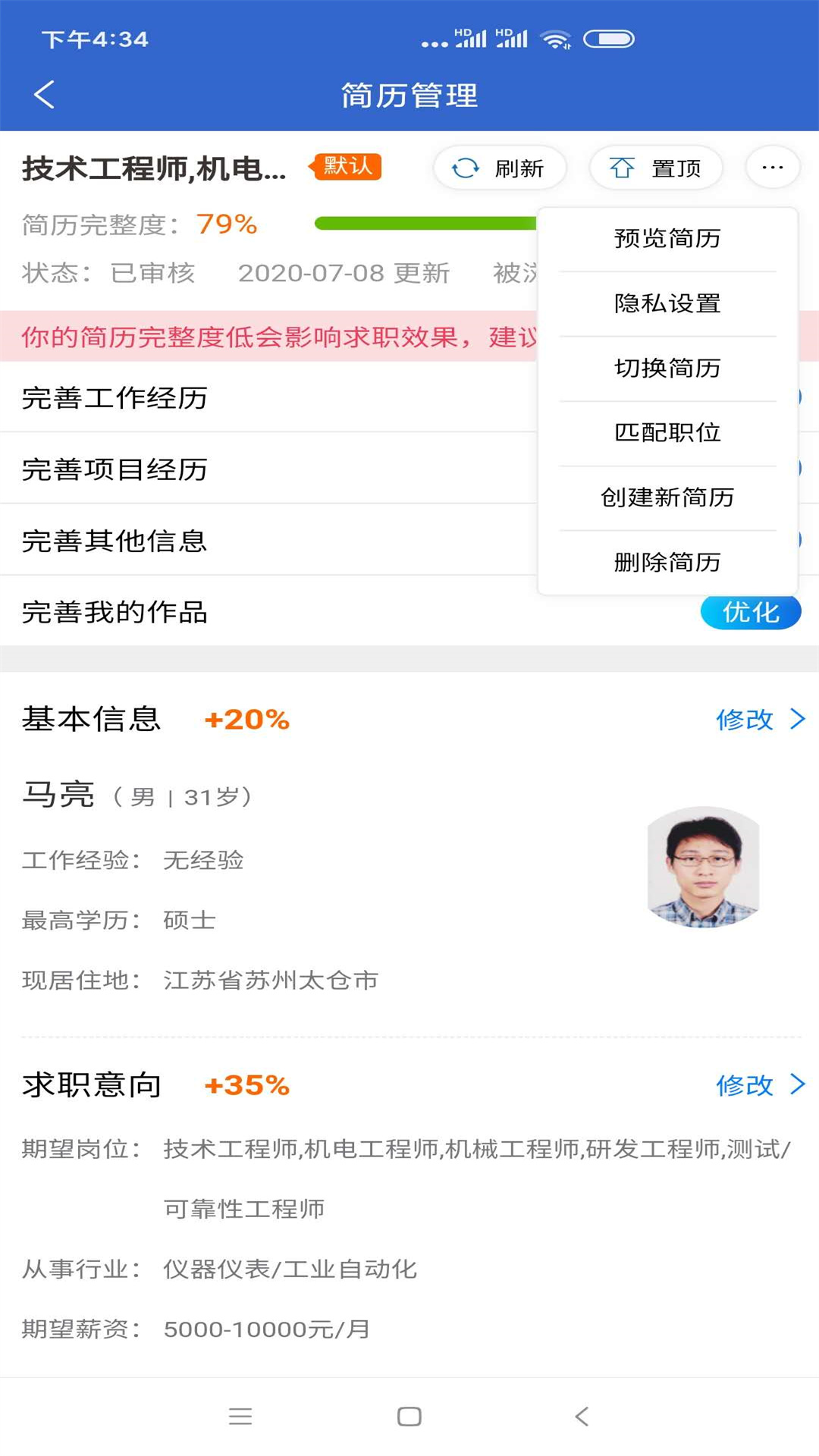Select 预览简历 to preview the resume
This screenshot has height=1456, width=819.
coord(667,239)
